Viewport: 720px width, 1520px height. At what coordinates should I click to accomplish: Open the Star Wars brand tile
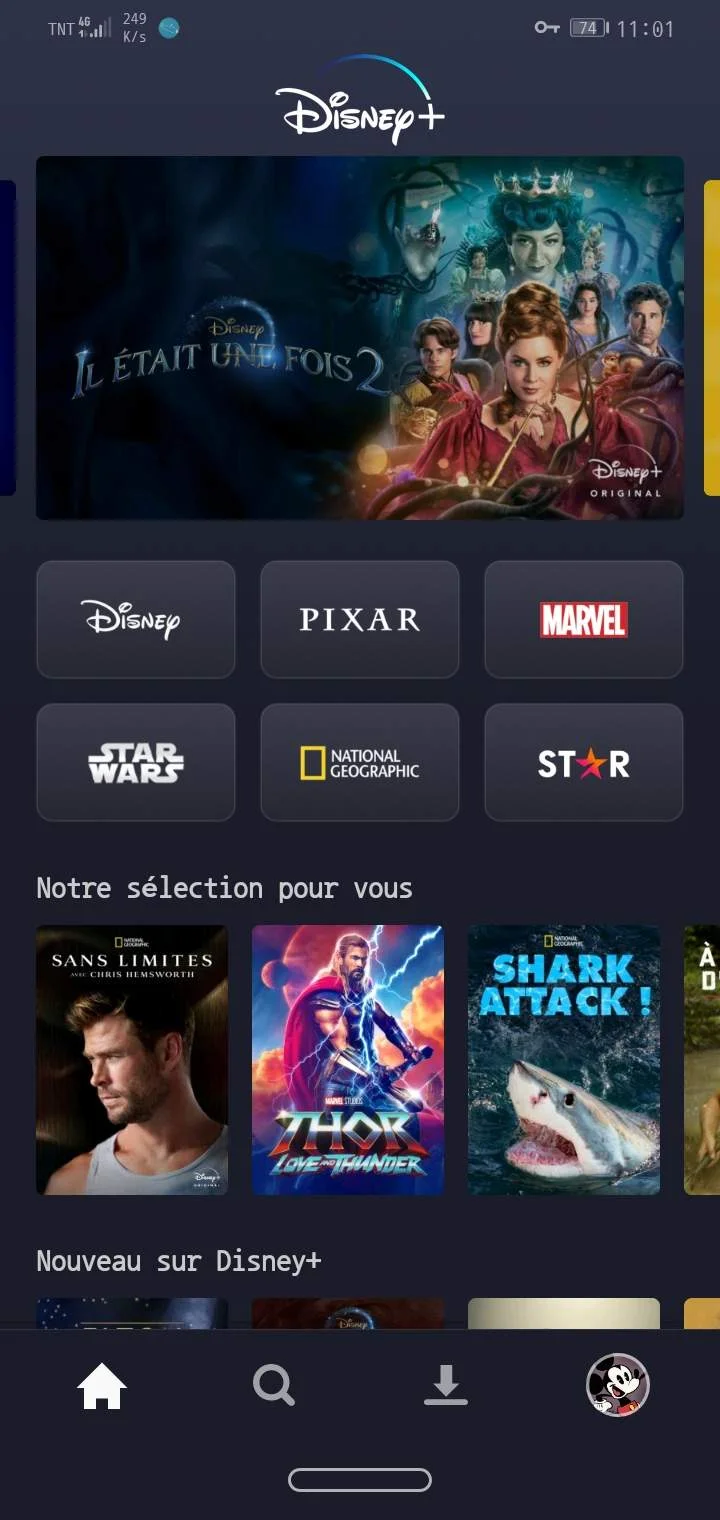click(136, 762)
